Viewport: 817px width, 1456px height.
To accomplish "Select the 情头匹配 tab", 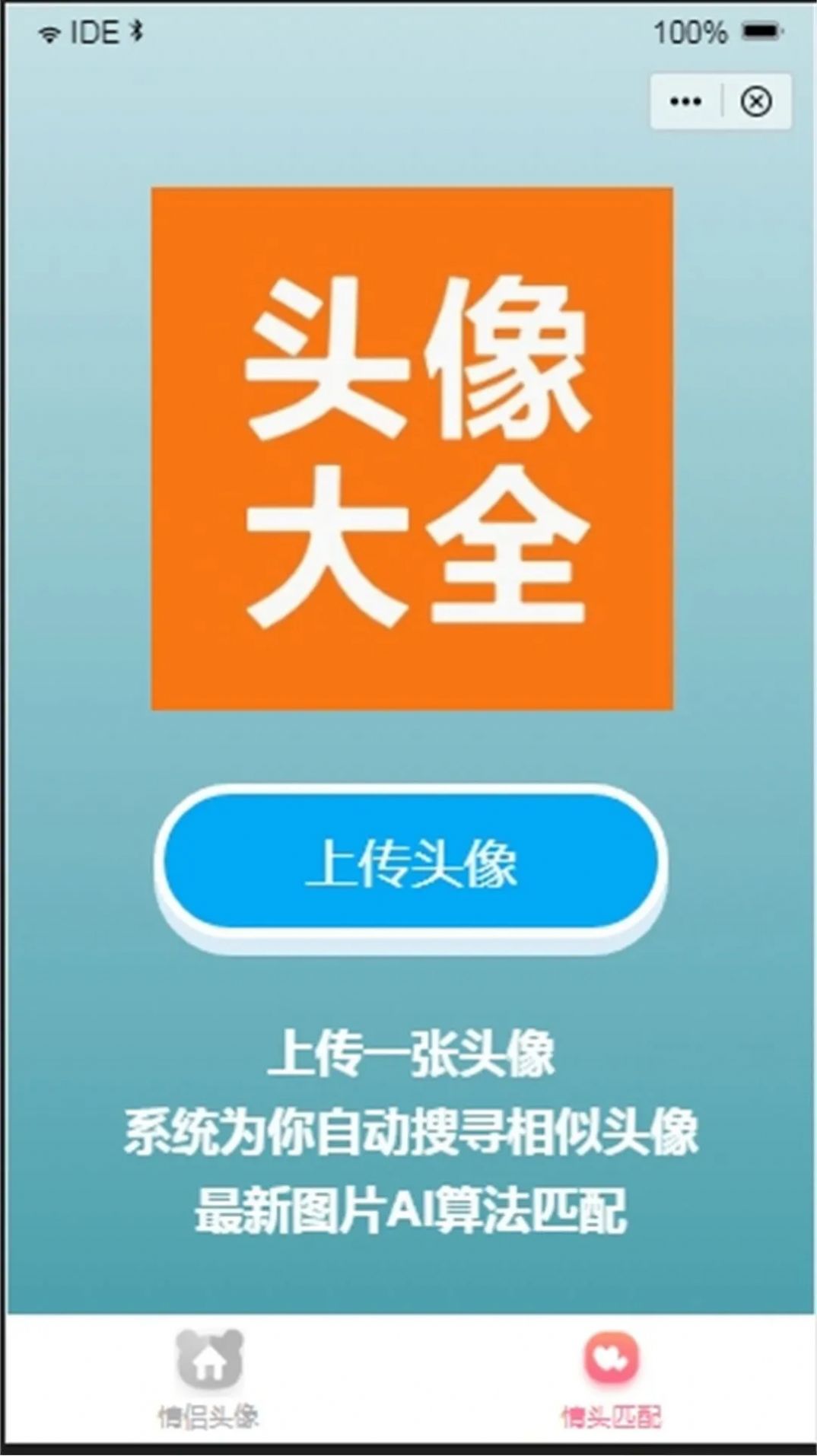I will coord(611,1378).
